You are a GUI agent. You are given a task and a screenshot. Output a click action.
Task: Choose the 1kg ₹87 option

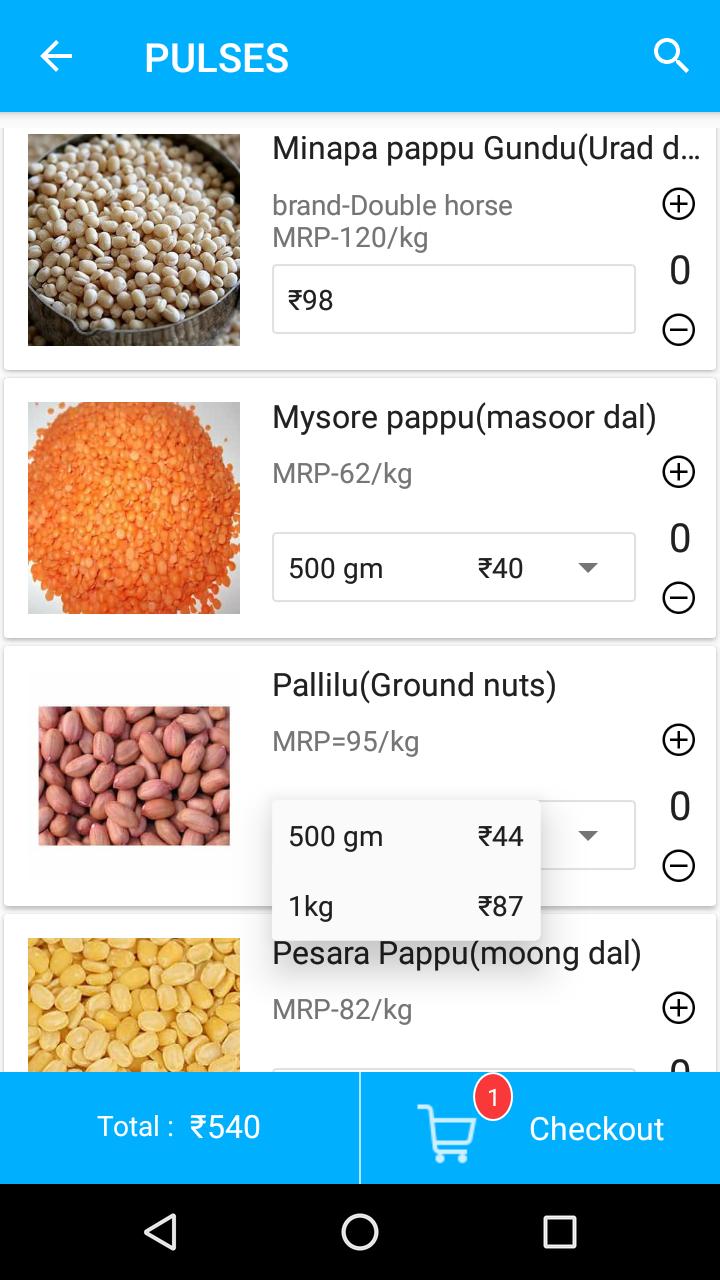click(406, 906)
